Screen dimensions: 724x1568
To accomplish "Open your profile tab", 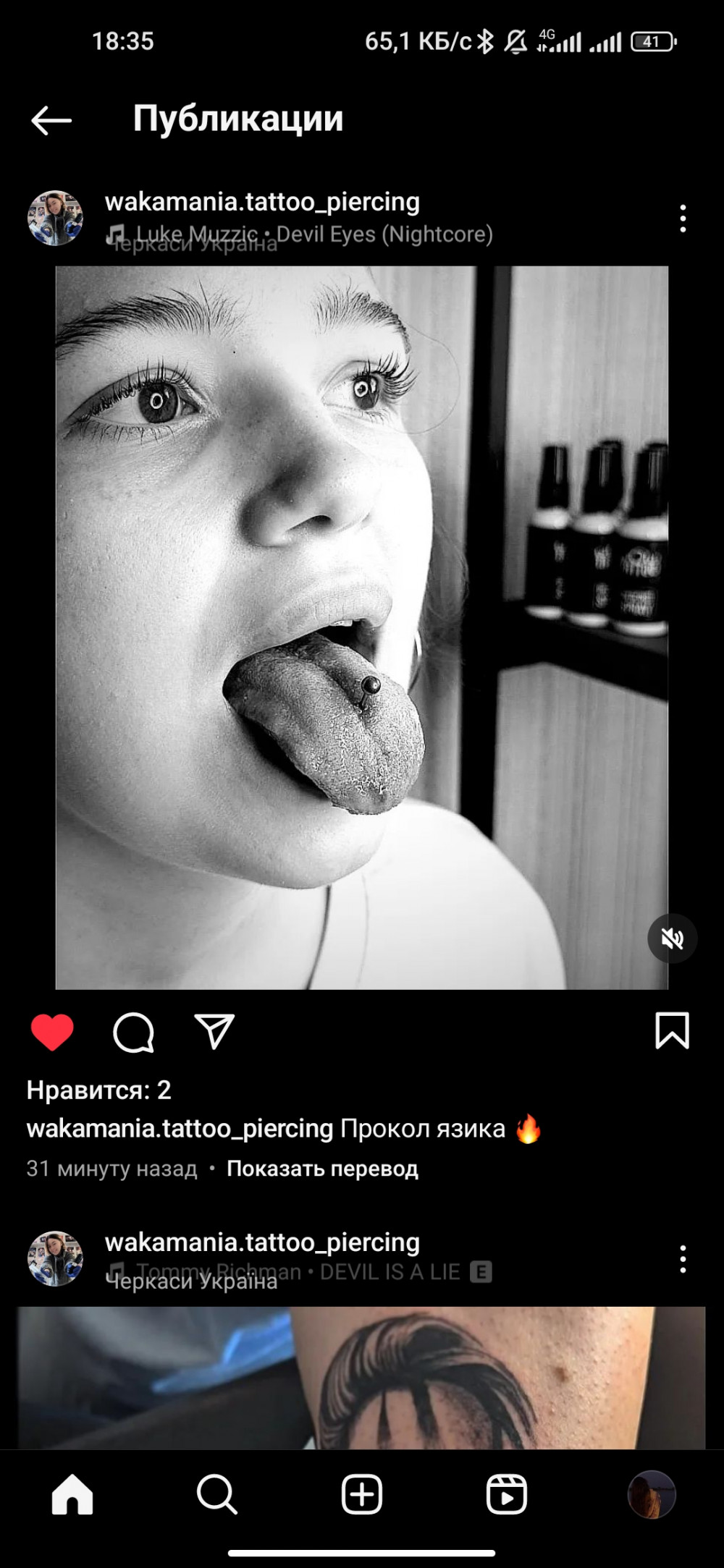I will 651,1495.
